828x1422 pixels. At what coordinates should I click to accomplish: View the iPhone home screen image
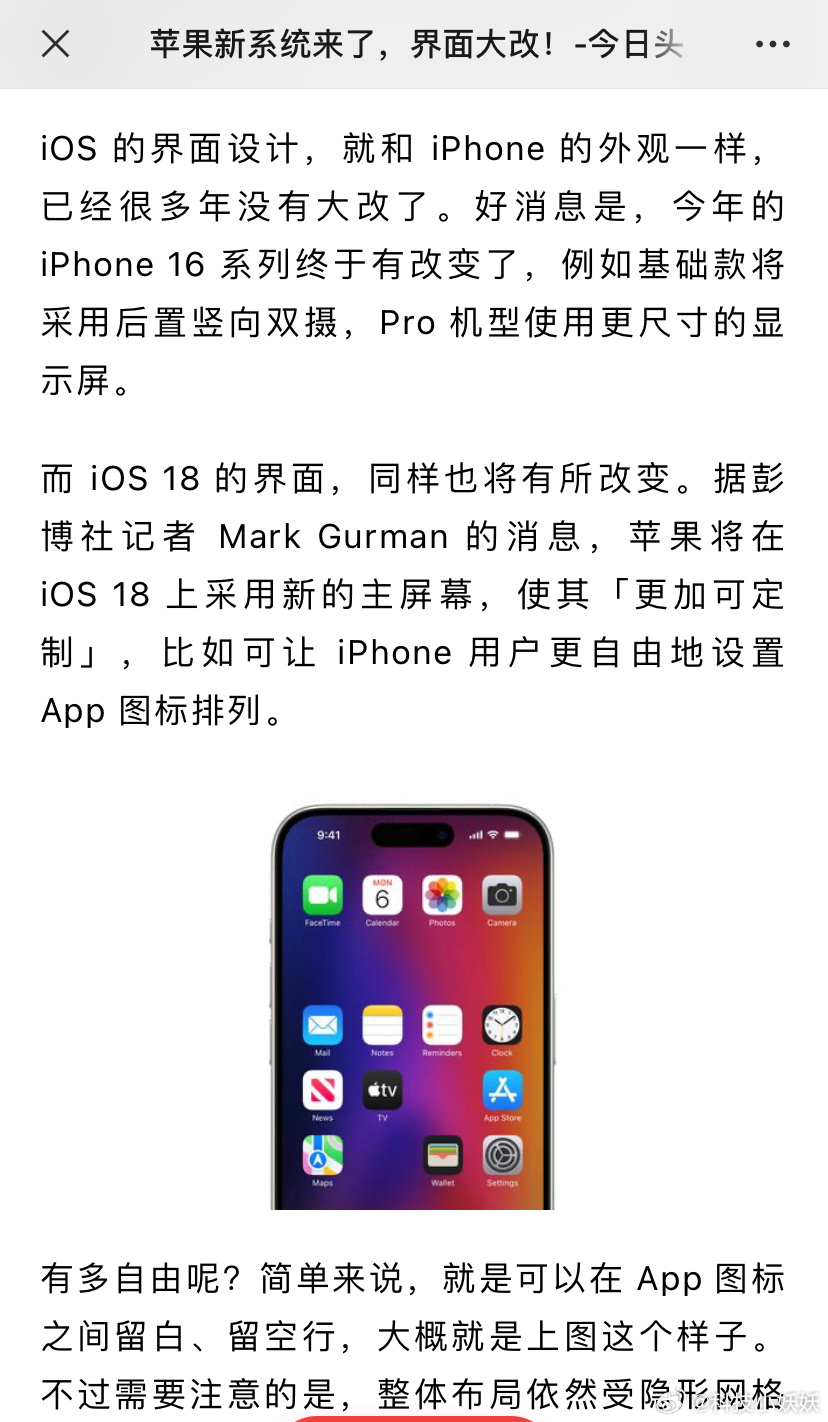click(412, 1007)
